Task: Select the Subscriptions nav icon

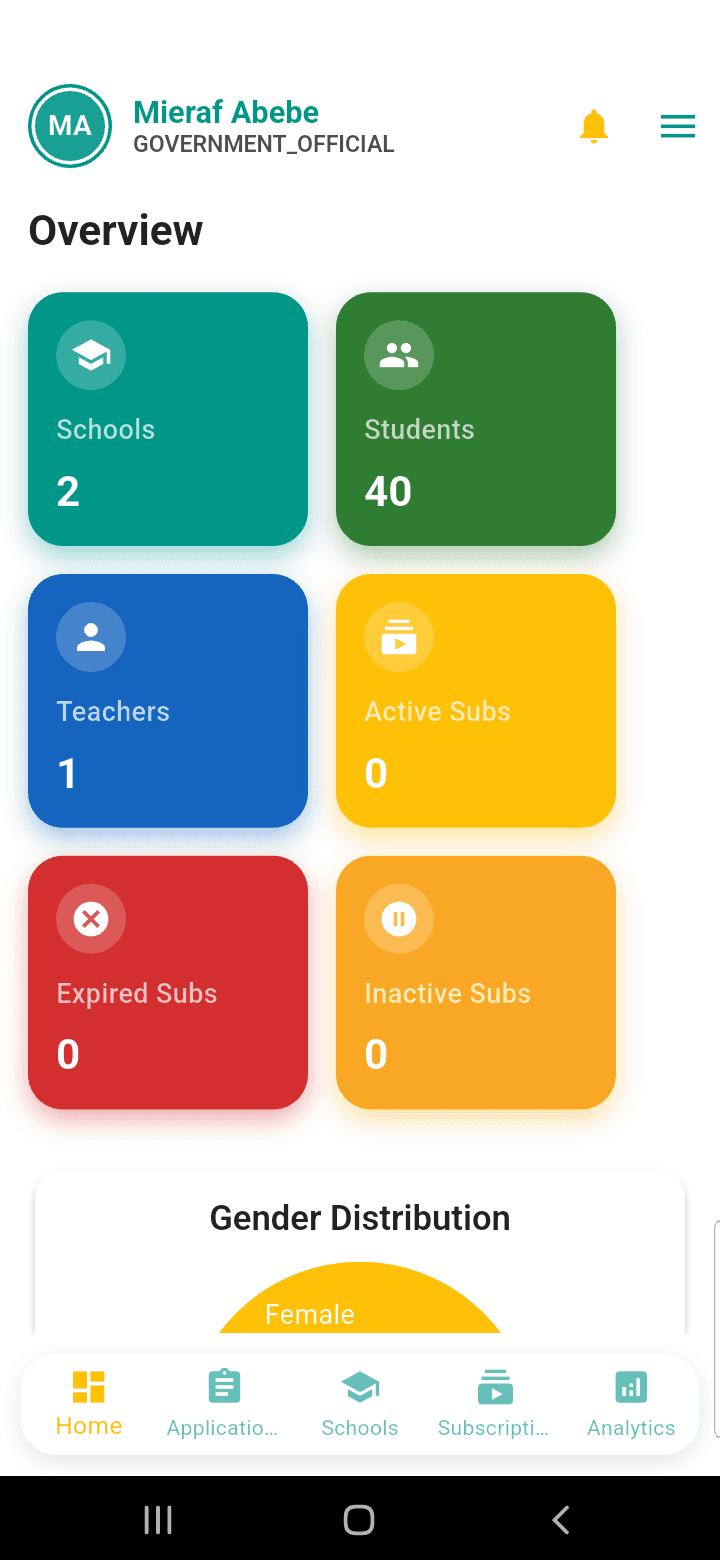Action: 495,1386
